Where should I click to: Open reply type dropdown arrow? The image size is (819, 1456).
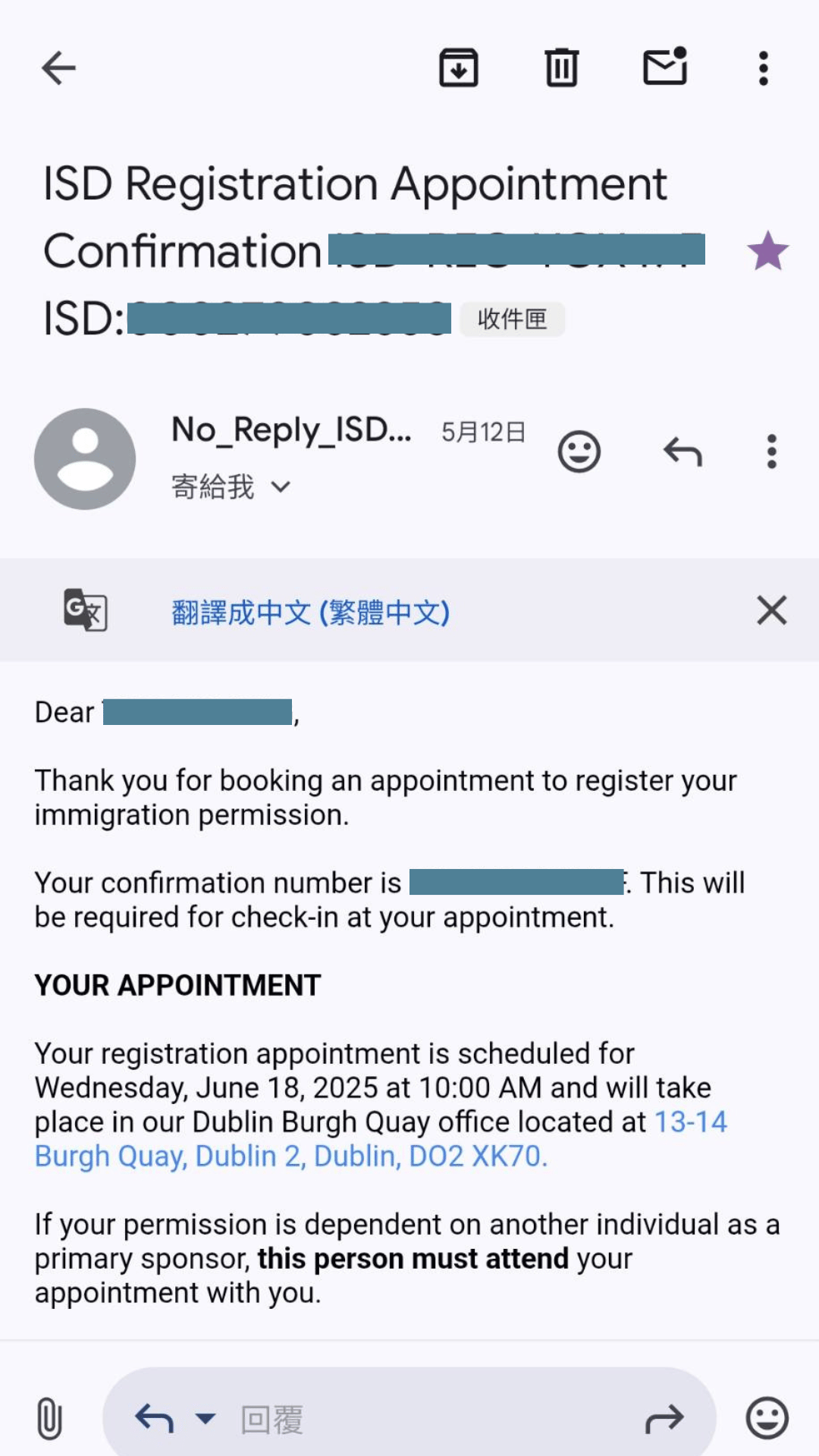pos(206,1418)
